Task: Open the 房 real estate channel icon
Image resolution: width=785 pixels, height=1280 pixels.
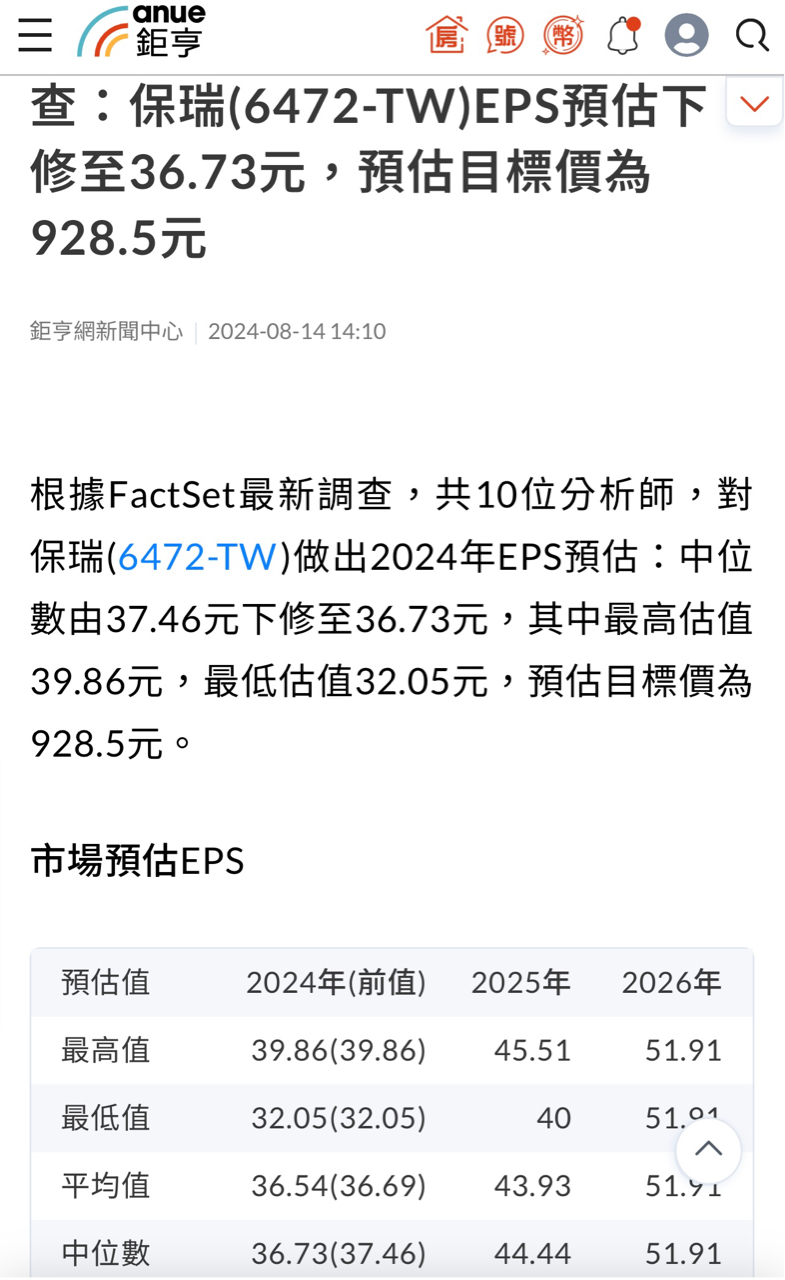Action: point(447,35)
